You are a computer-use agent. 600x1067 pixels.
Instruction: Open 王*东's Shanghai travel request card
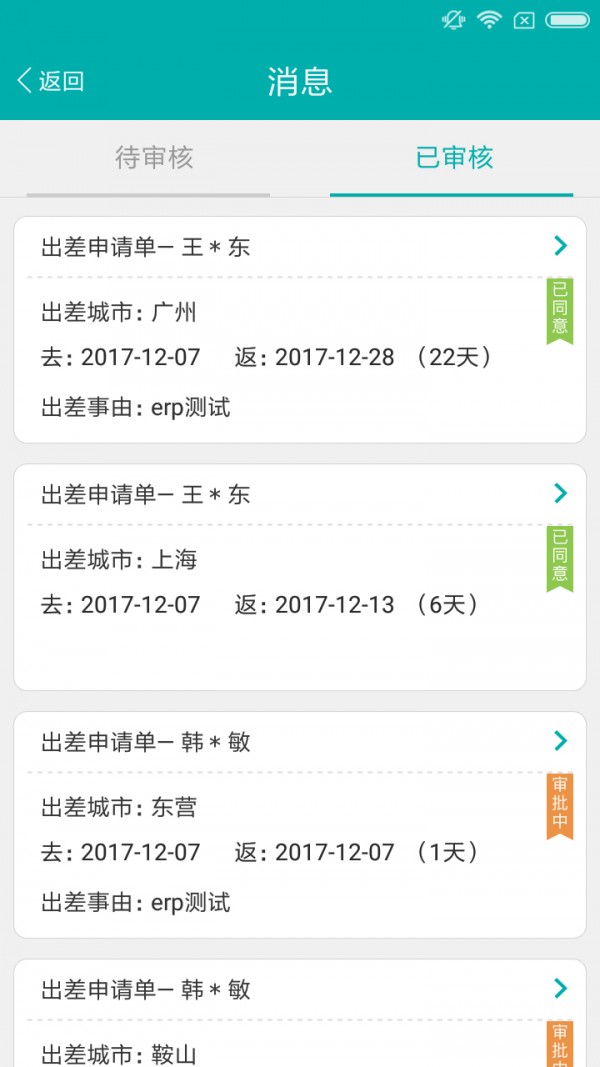tap(300, 577)
